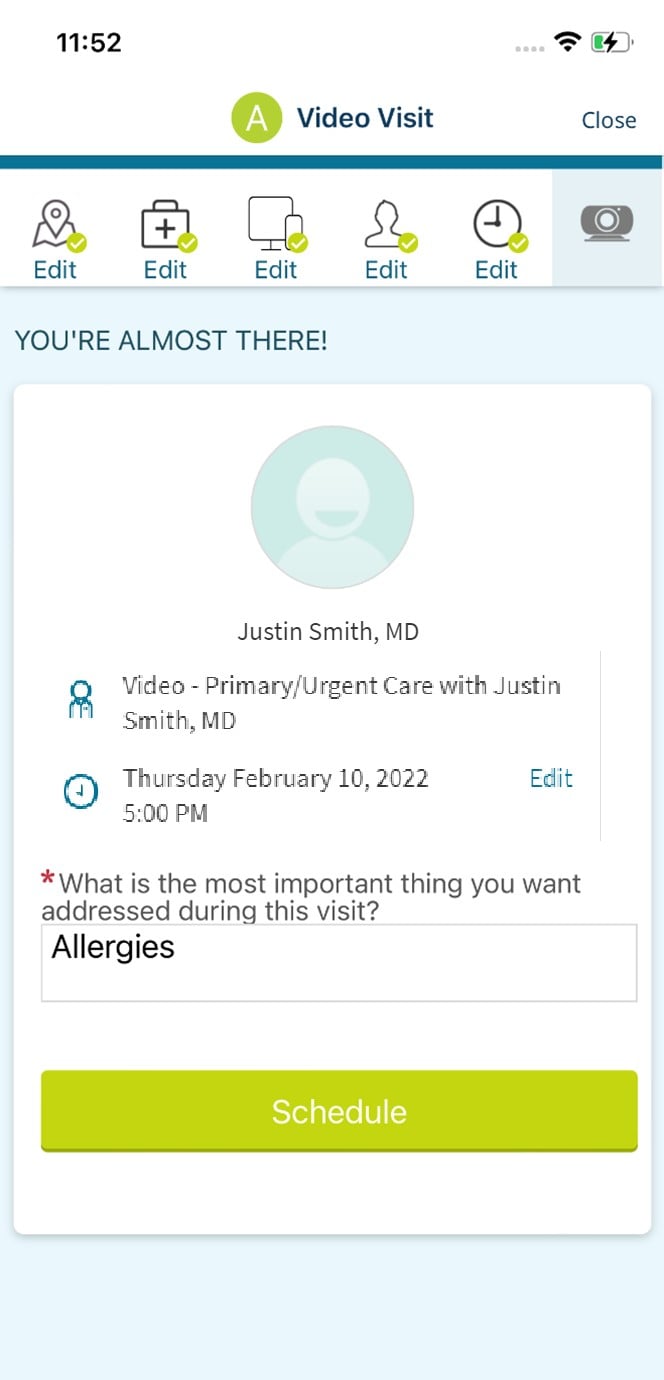Edit the time step

tap(496, 240)
